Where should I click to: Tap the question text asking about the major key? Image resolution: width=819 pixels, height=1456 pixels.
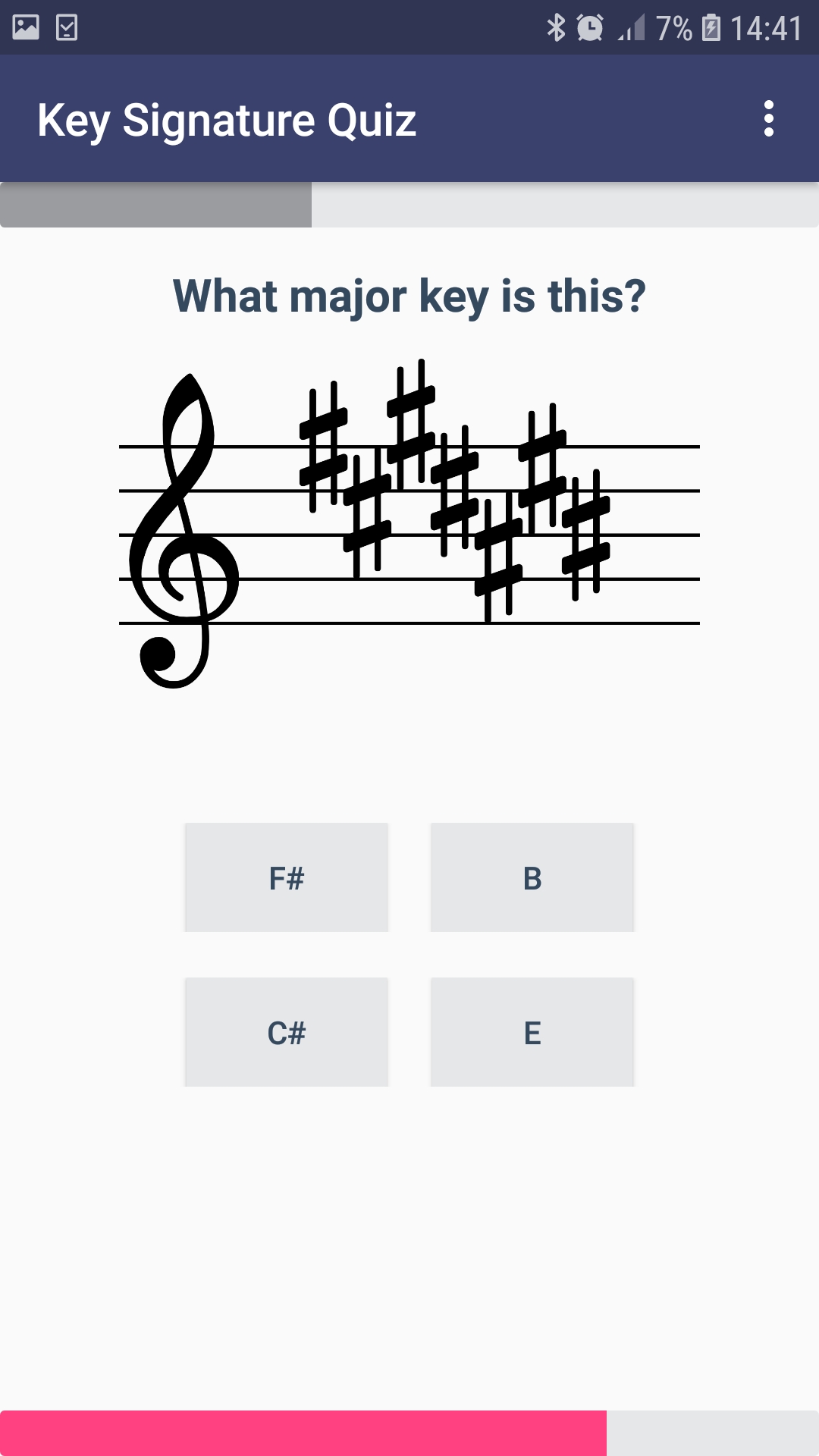point(409,296)
